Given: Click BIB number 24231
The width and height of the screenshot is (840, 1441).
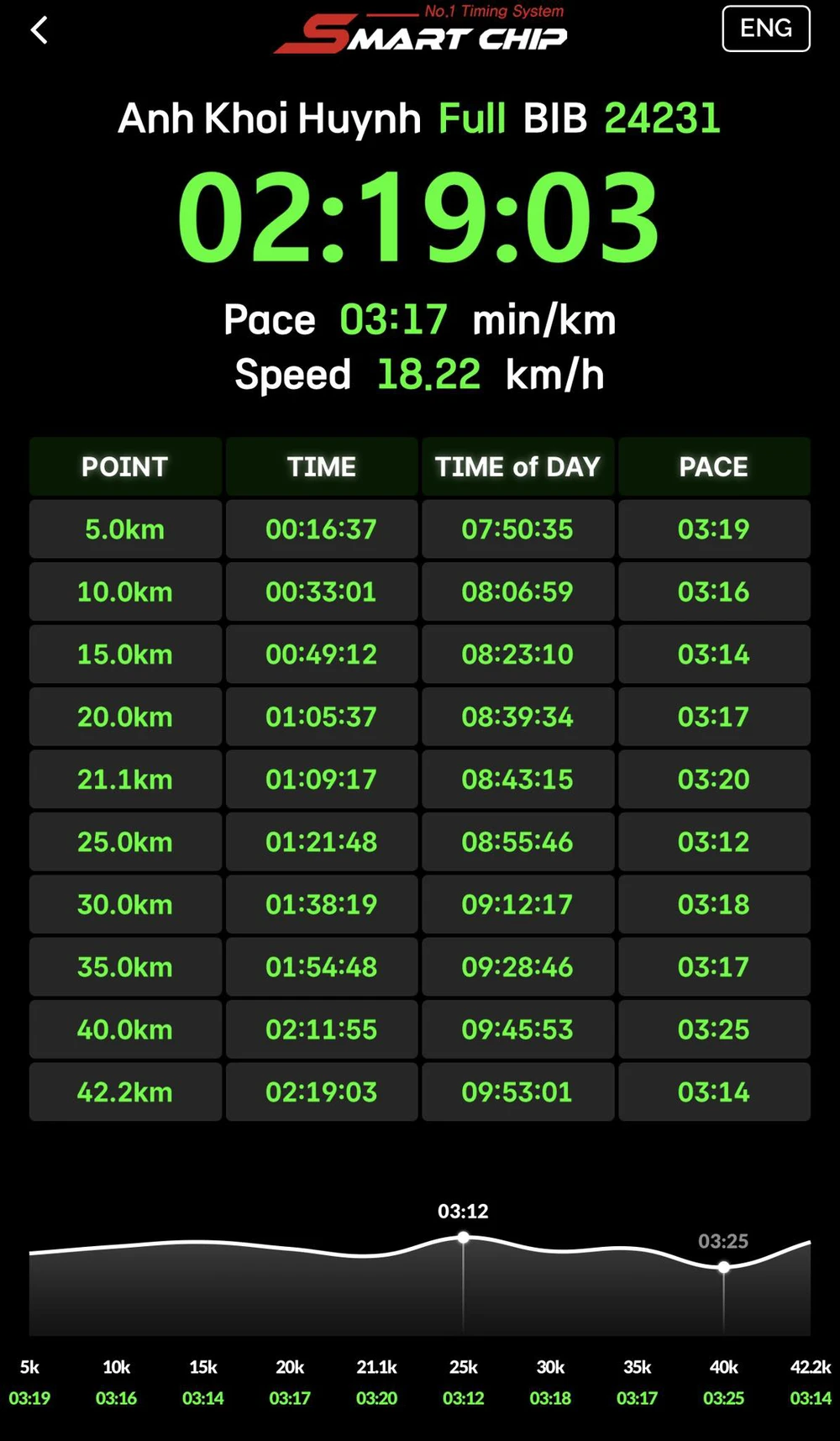Looking at the screenshot, I should 663,118.
